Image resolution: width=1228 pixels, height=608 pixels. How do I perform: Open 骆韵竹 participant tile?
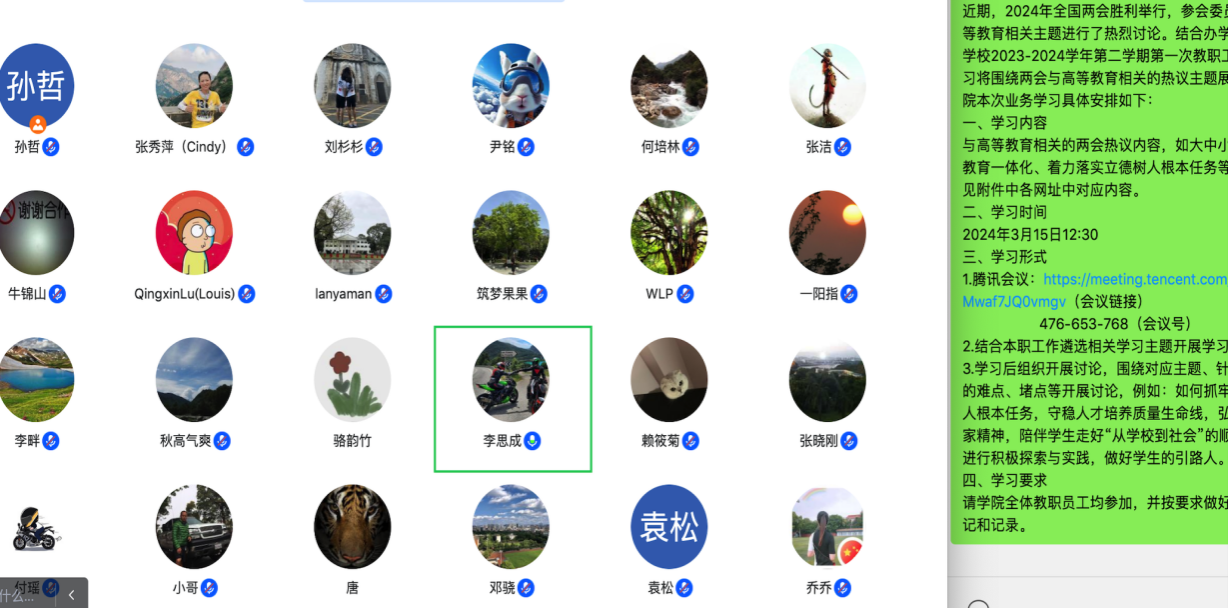click(x=352, y=380)
